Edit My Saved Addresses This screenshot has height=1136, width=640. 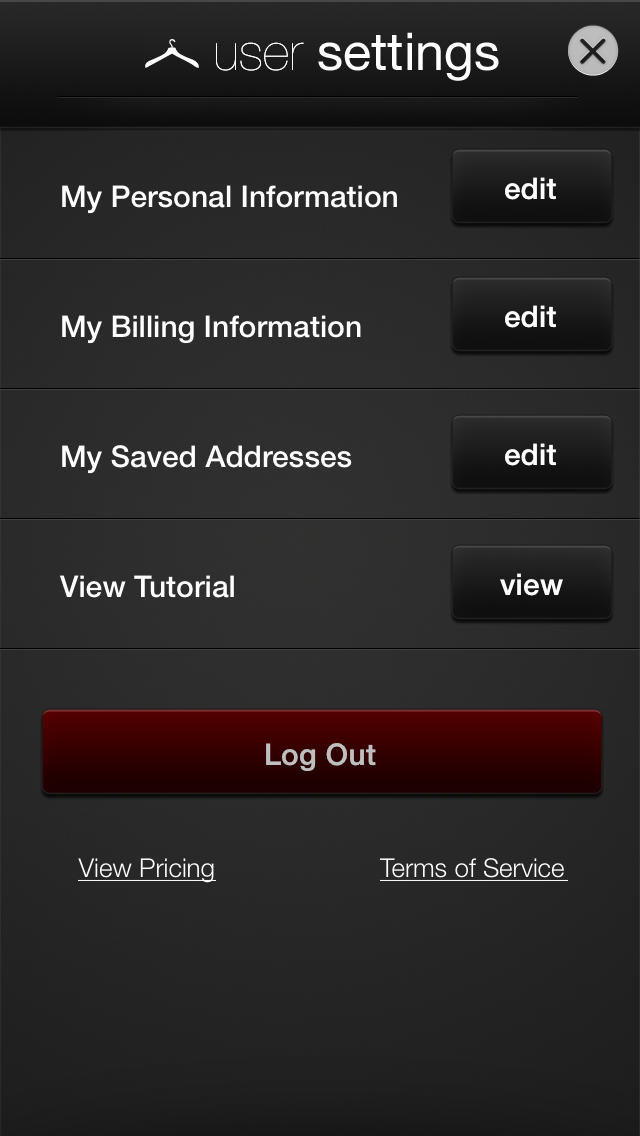[x=532, y=454]
